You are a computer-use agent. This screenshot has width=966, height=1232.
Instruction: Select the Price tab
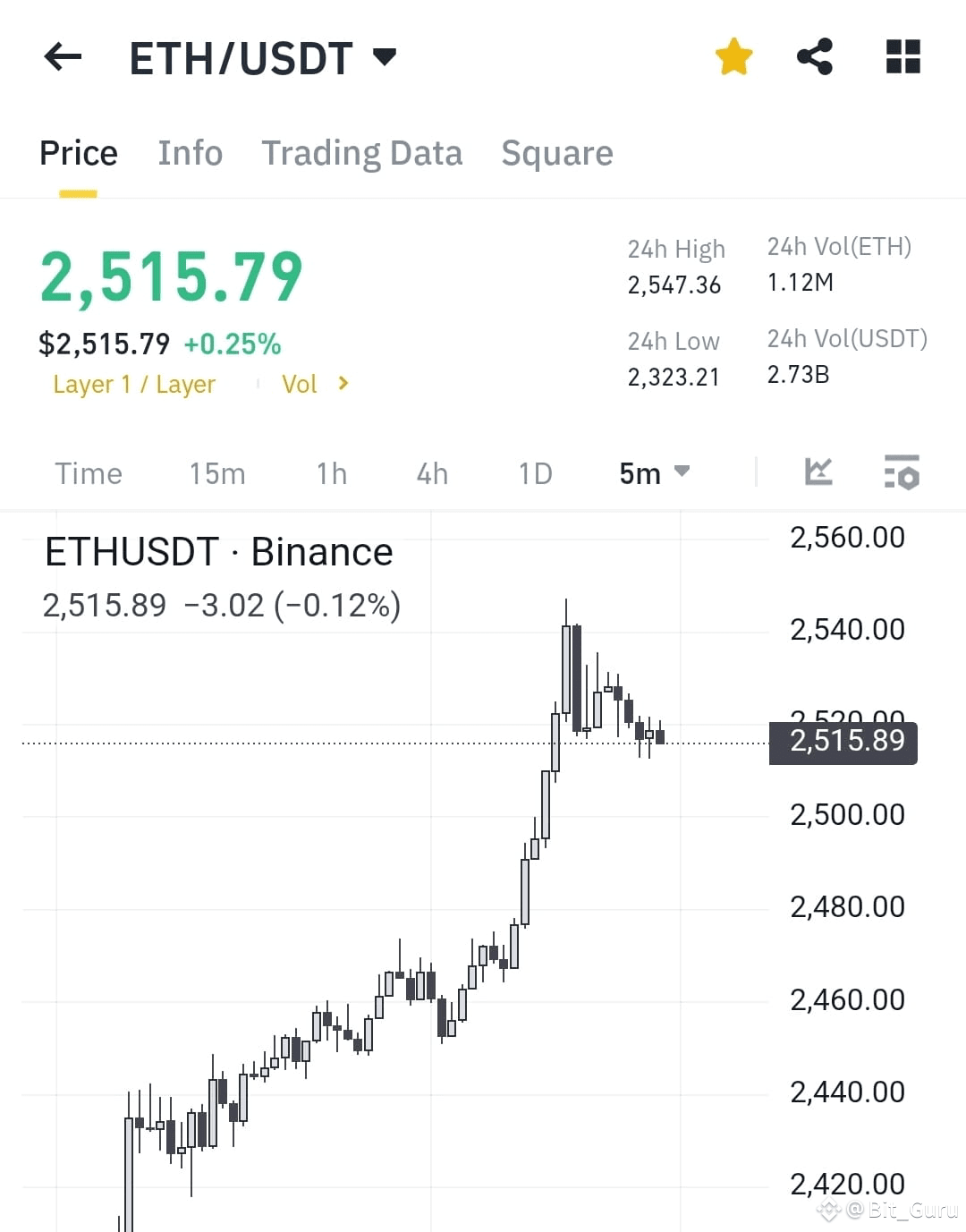coord(78,153)
